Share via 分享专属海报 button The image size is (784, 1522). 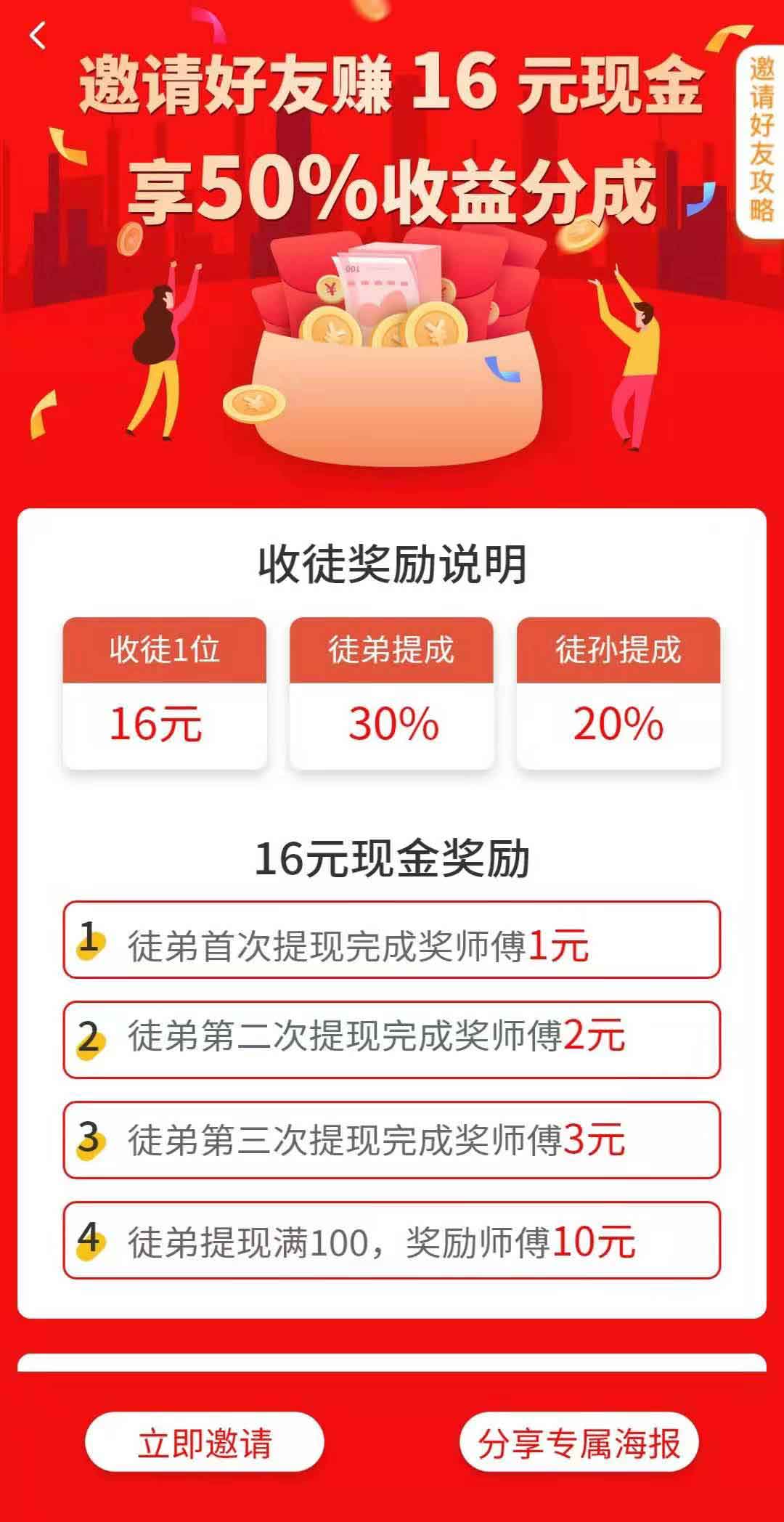coord(579,1442)
